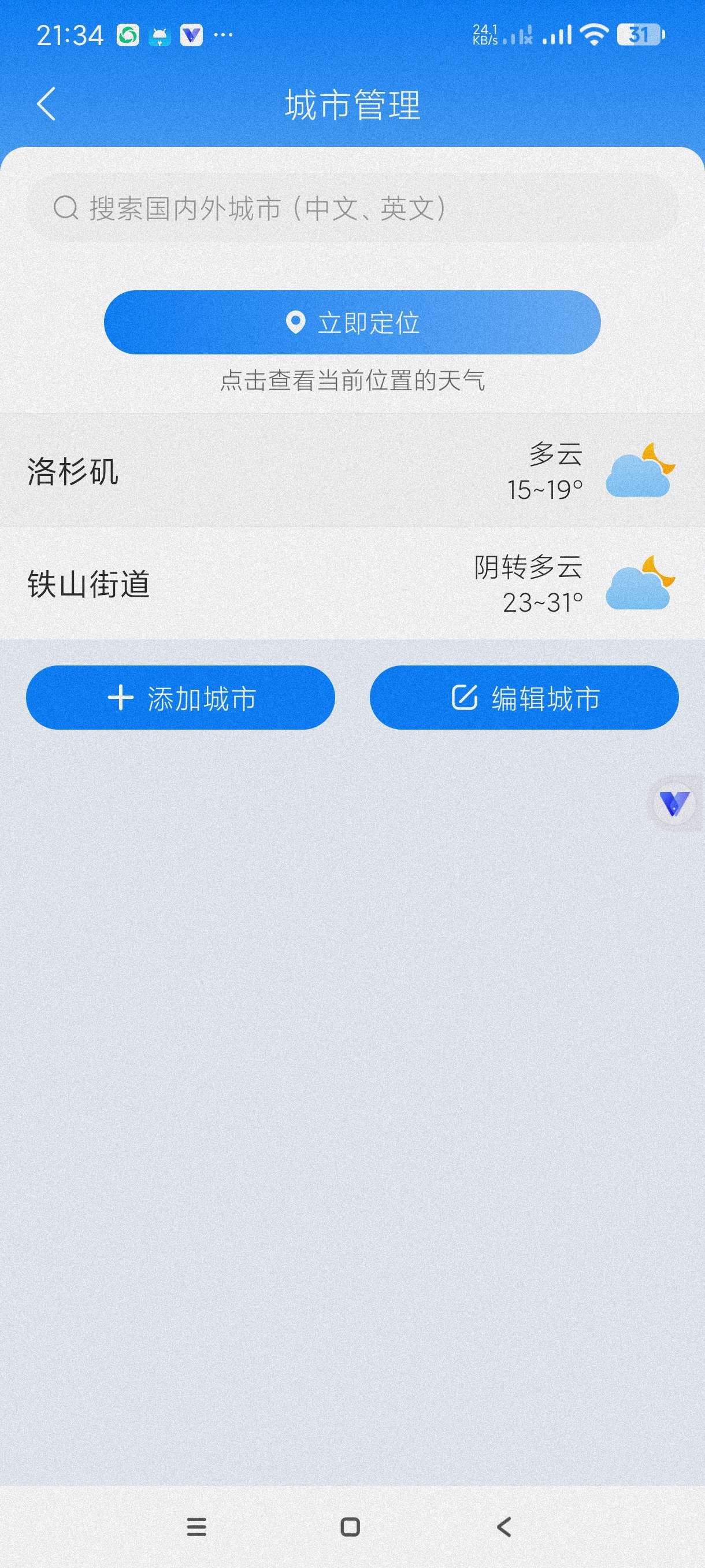Open 洛杉矶 weather row

351,471
